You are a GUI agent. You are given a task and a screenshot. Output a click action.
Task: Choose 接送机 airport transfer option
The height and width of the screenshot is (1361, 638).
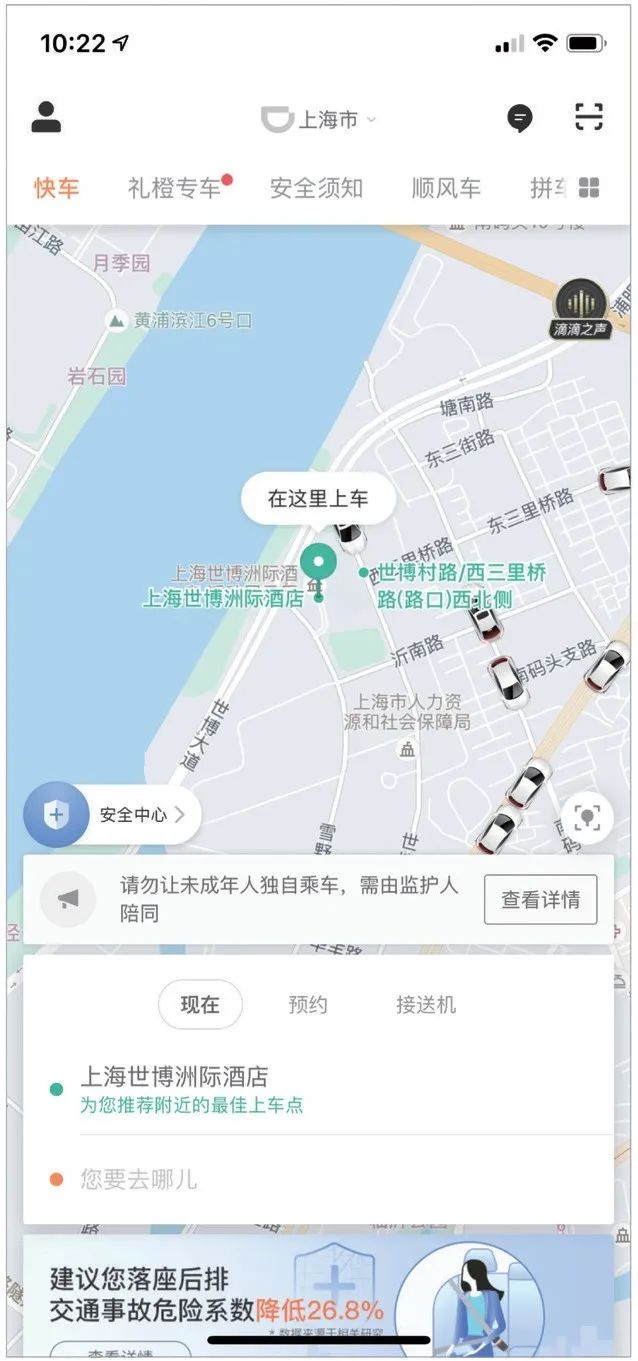tap(426, 1005)
